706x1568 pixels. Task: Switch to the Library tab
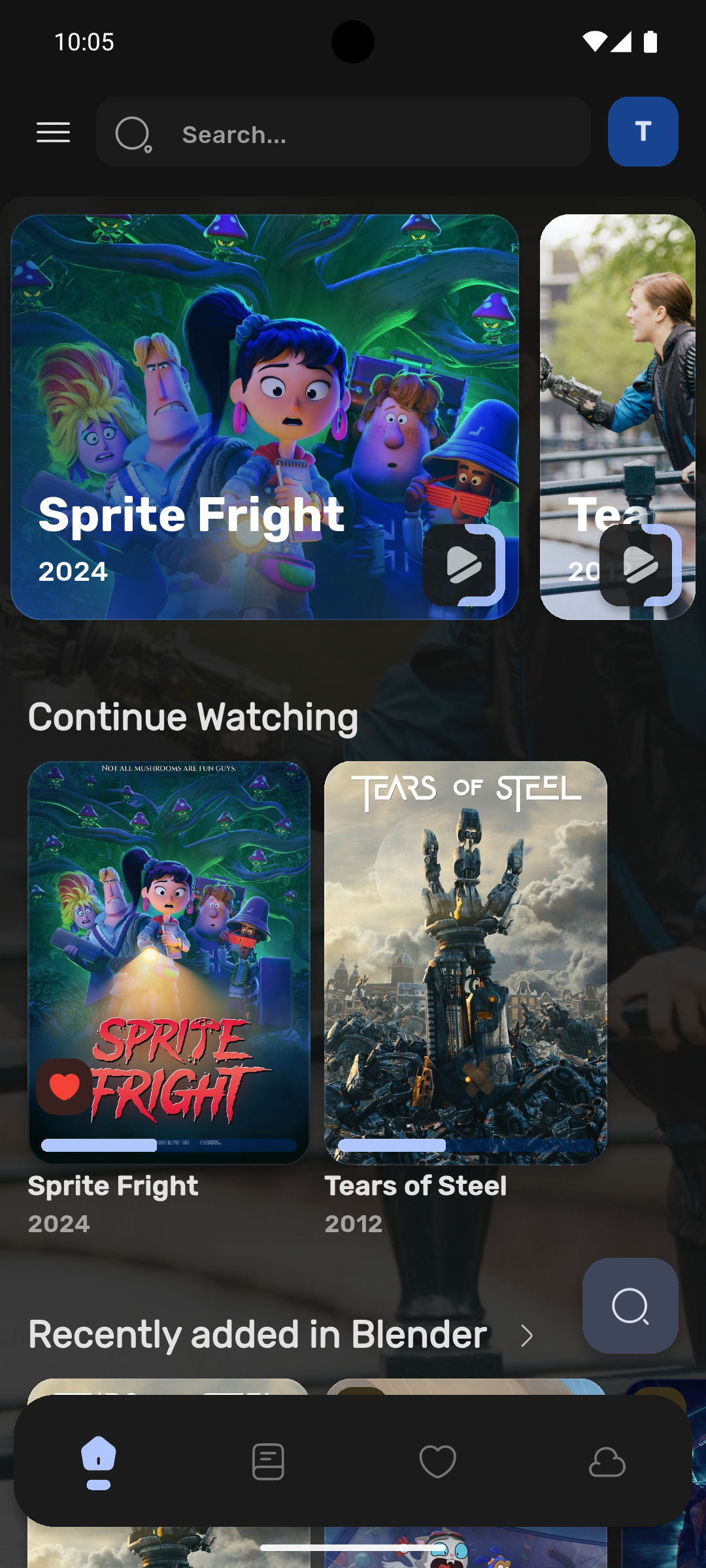point(268,1461)
